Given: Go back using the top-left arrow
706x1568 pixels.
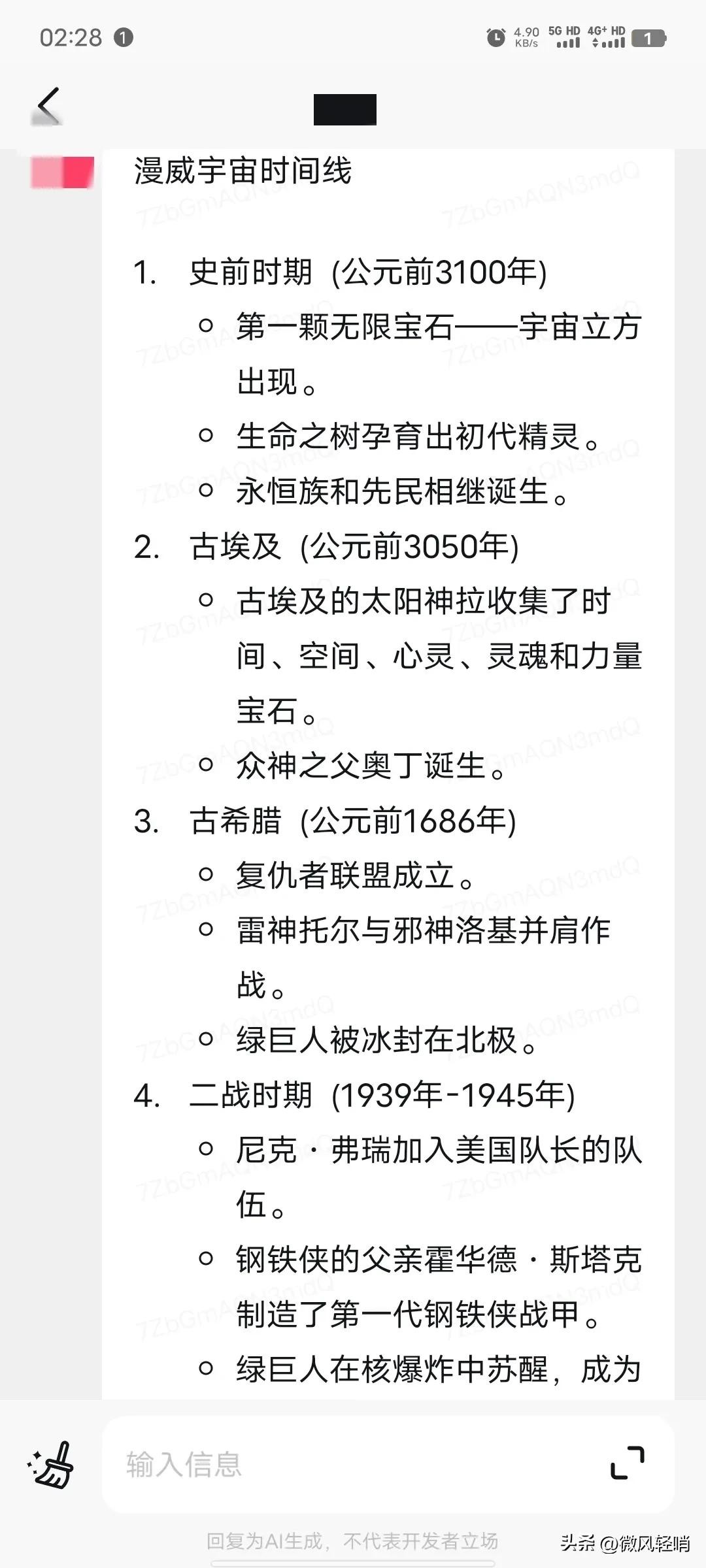Looking at the screenshot, I should click(x=48, y=105).
